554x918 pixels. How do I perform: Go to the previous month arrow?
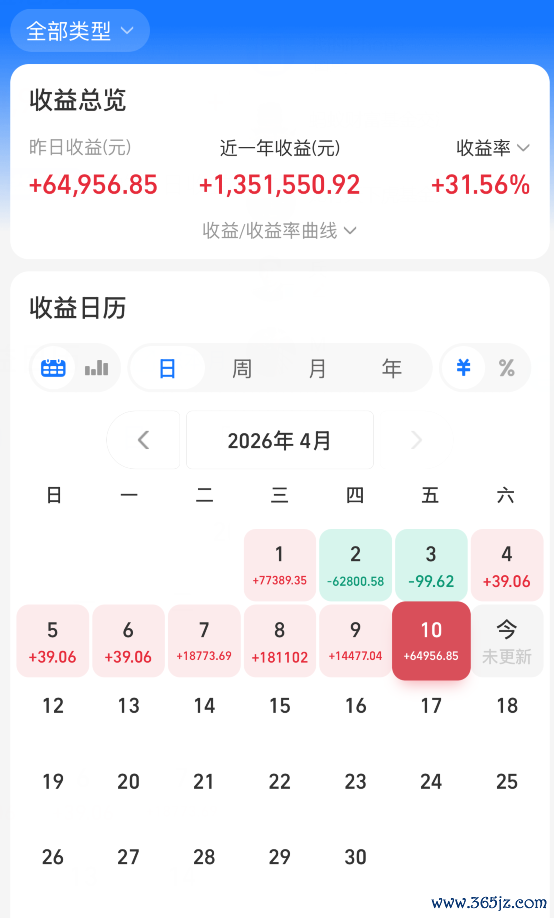pos(143,440)
